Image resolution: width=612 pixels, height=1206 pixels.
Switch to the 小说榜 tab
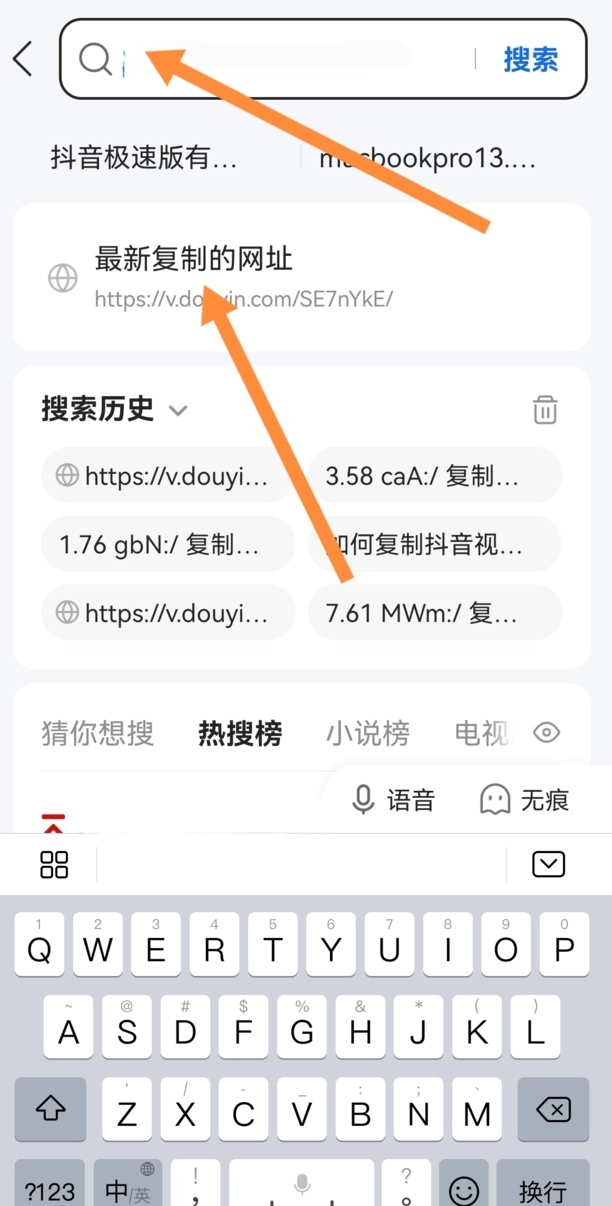tap(367, 733)
